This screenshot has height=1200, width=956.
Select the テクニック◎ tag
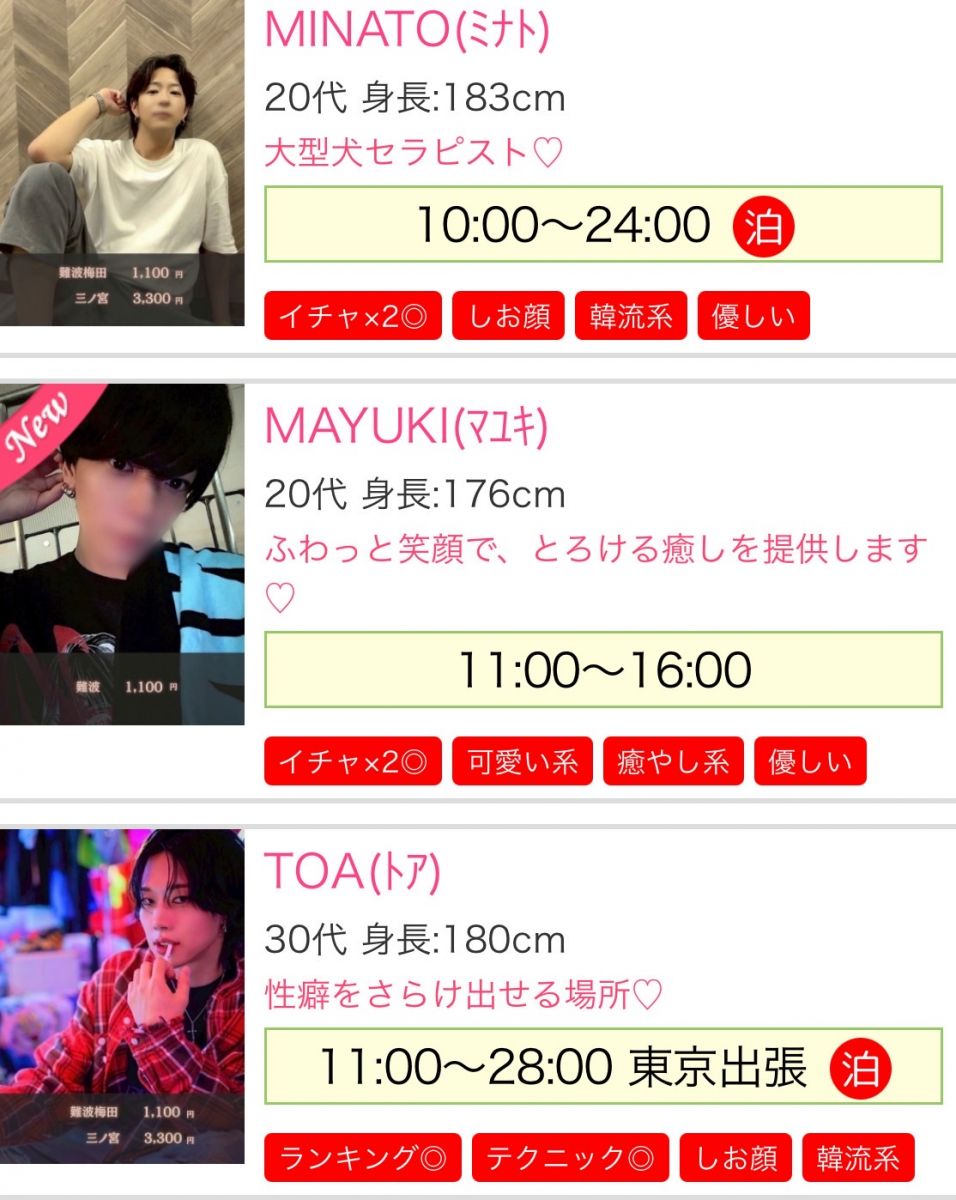570,1158
